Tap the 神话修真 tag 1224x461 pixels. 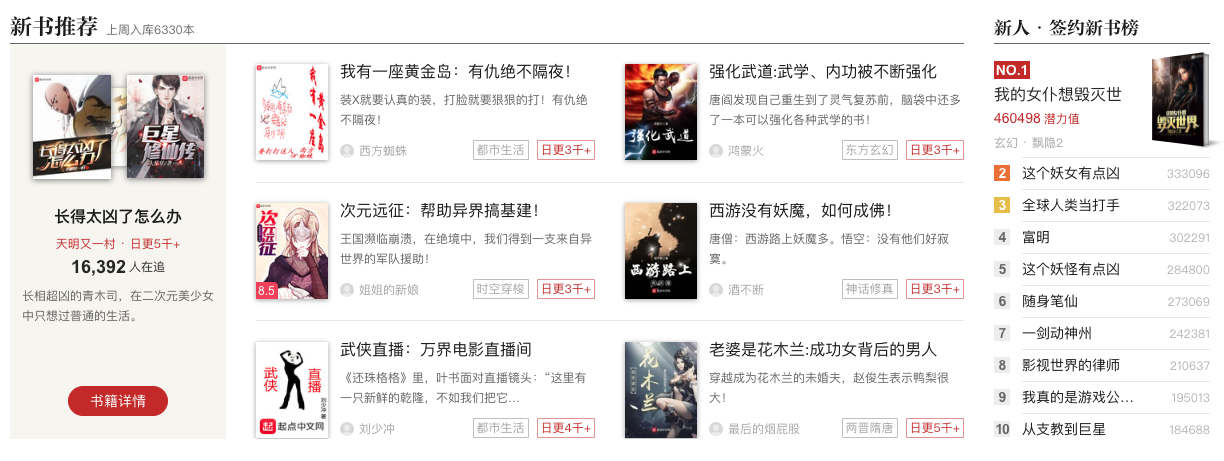870,289
